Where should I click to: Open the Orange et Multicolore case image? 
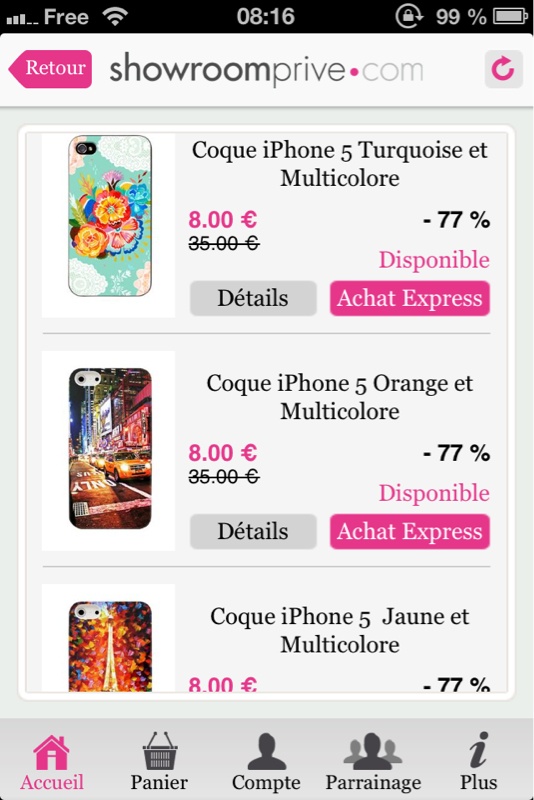point(110,449)
